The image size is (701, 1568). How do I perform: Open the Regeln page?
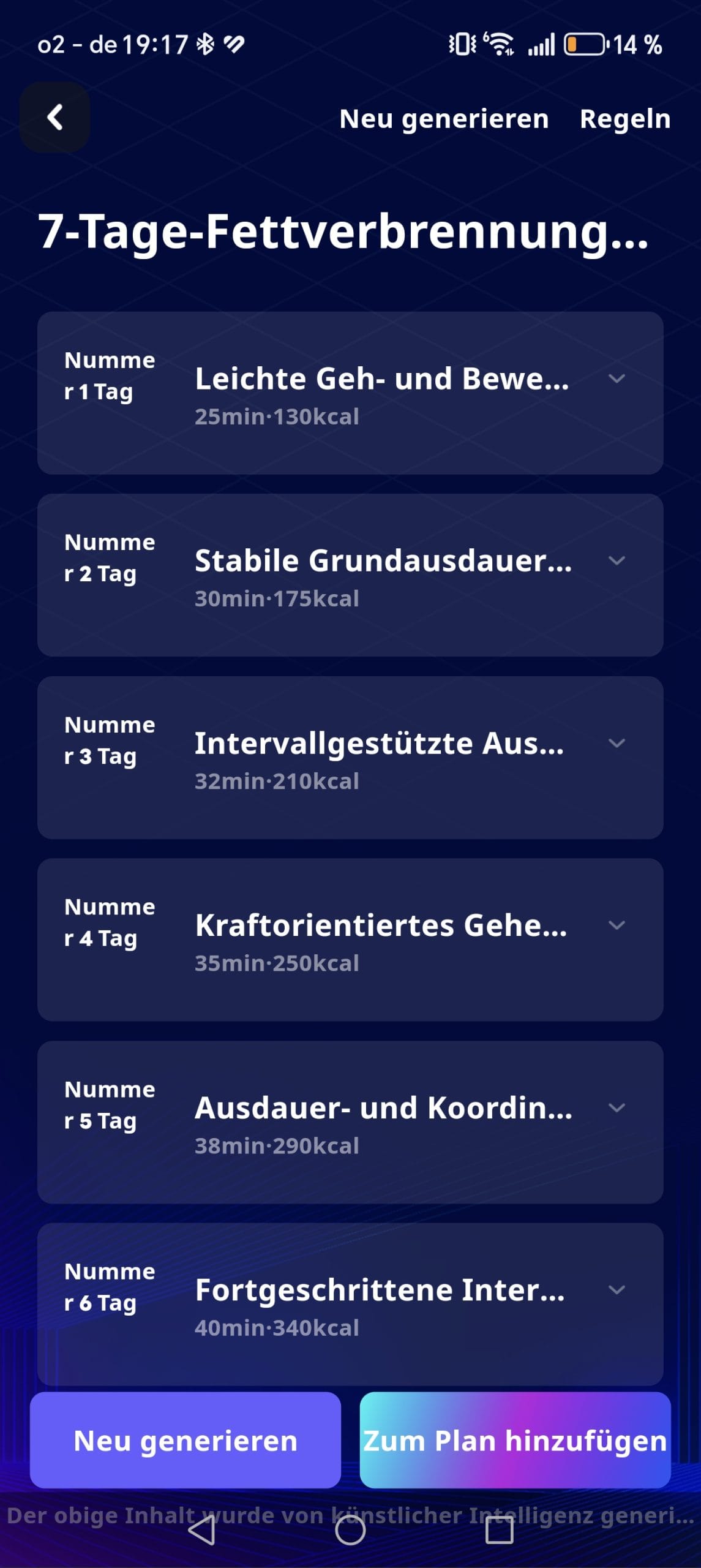(624, 119)
